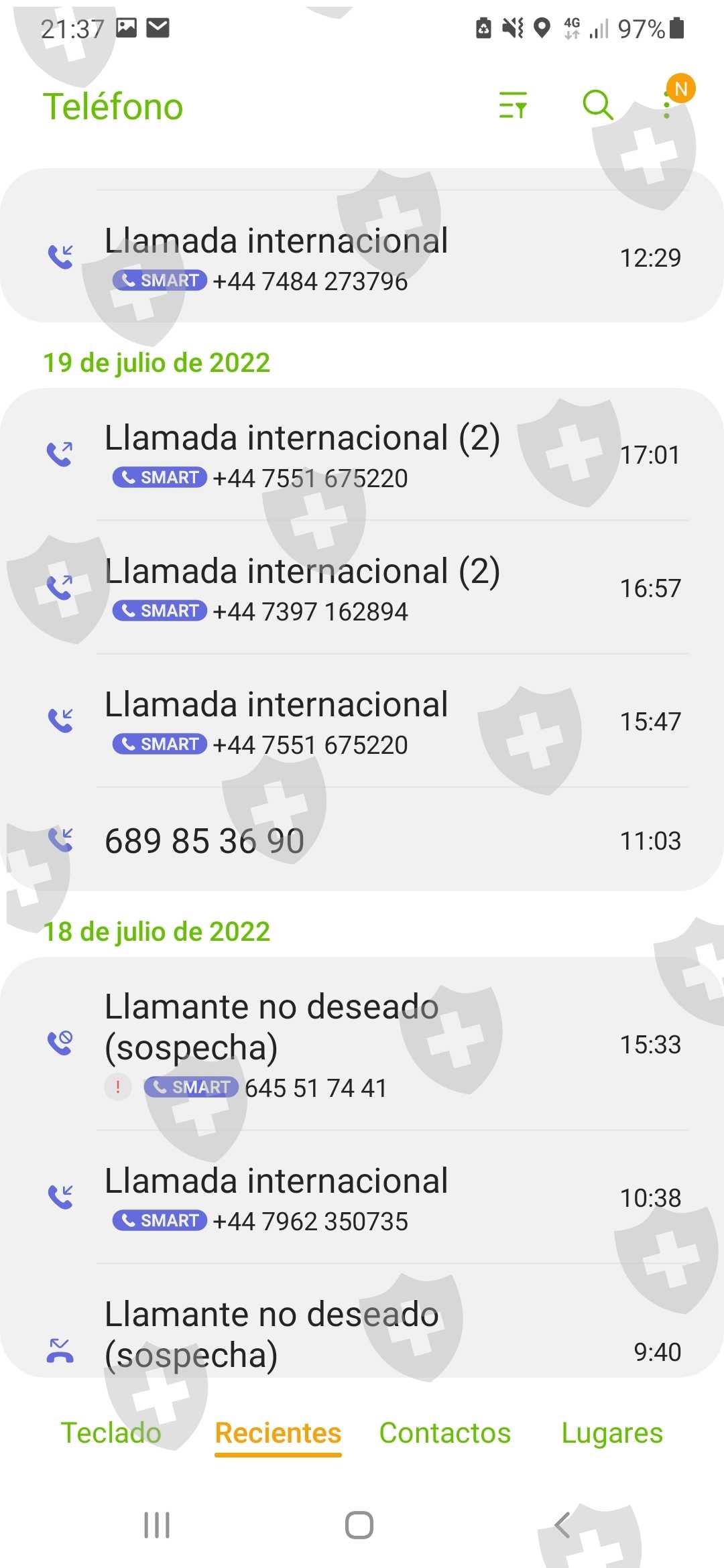Screen dimensions: 724x1568
Task: Open the 15:47 call from +44 7551 675220
Action: click(x=362, y=722)
